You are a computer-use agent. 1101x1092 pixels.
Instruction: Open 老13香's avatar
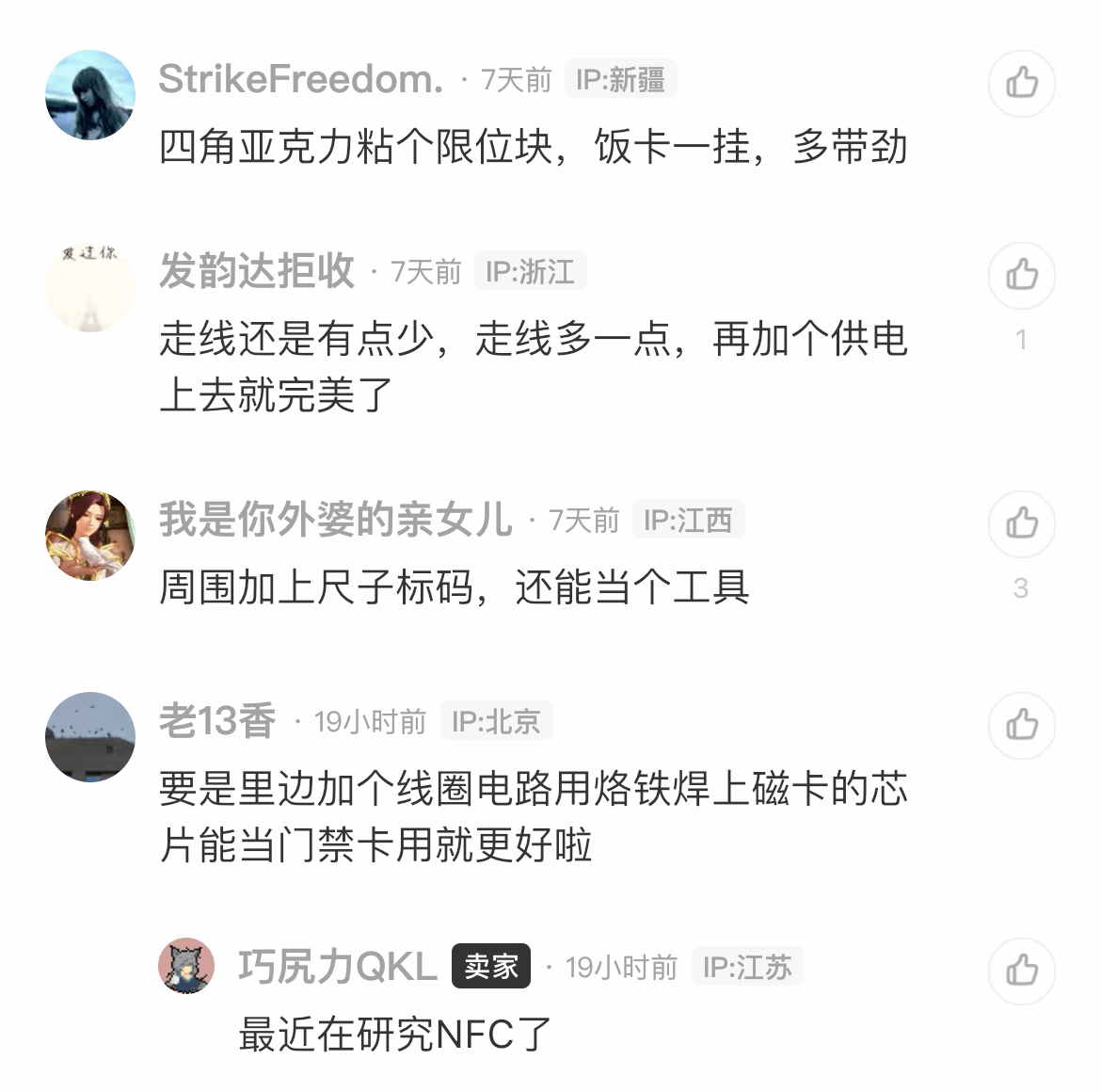coord(90,737)
